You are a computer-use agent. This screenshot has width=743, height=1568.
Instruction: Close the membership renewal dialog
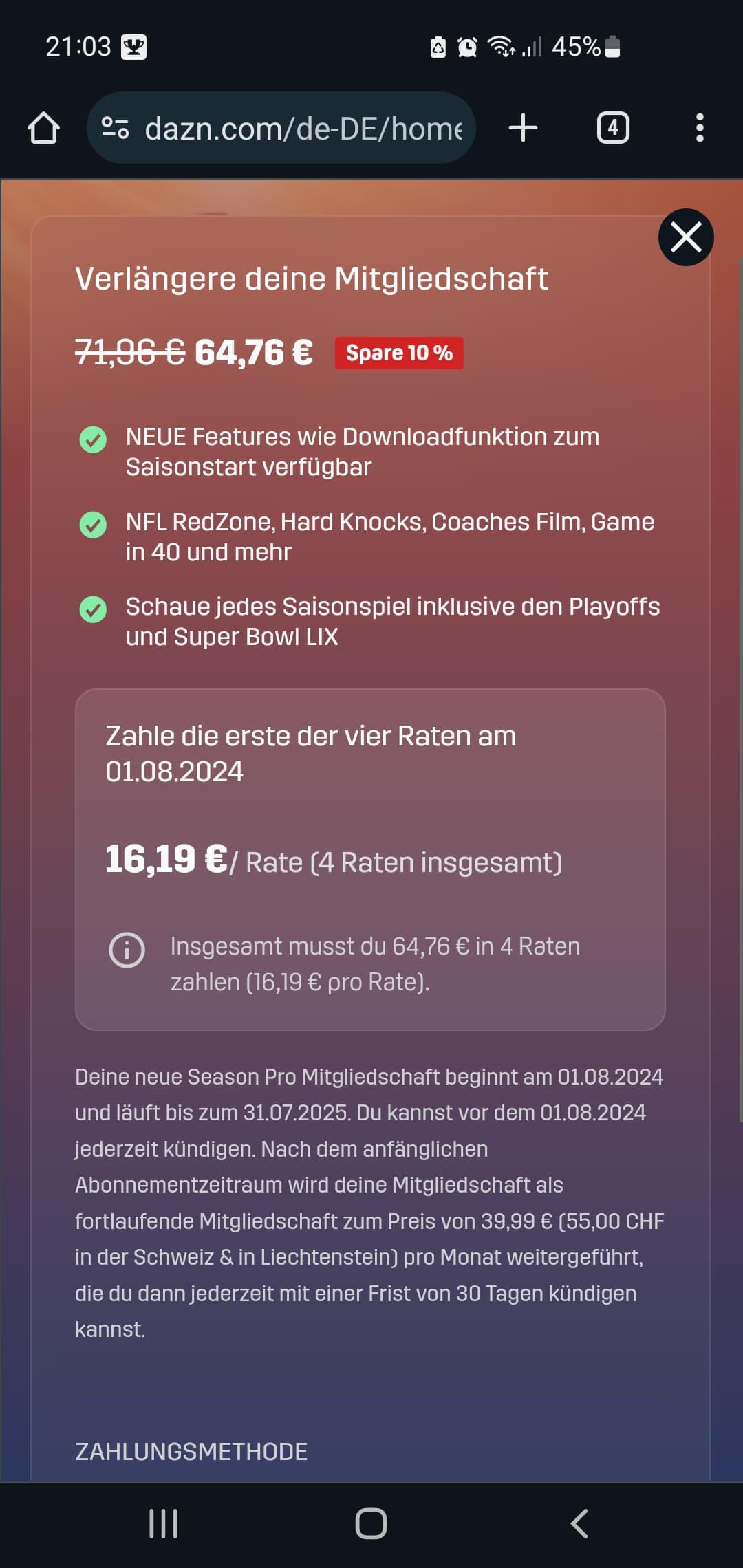(686, 237)
